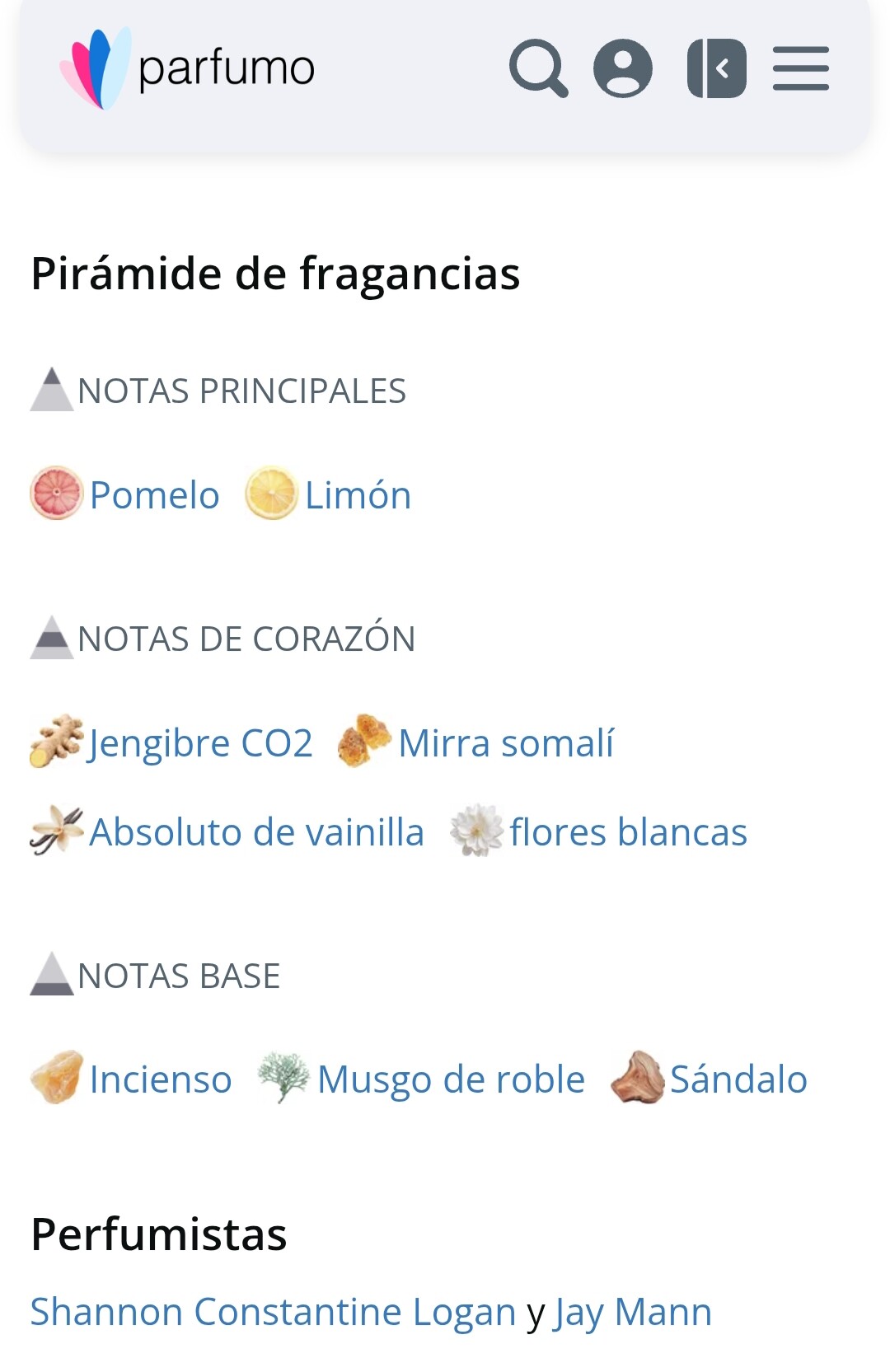View the Incienso base note
Image resolution: width=890 pixels, height=1372 pixels.
pyautogui.click(x=160, y=1079)
